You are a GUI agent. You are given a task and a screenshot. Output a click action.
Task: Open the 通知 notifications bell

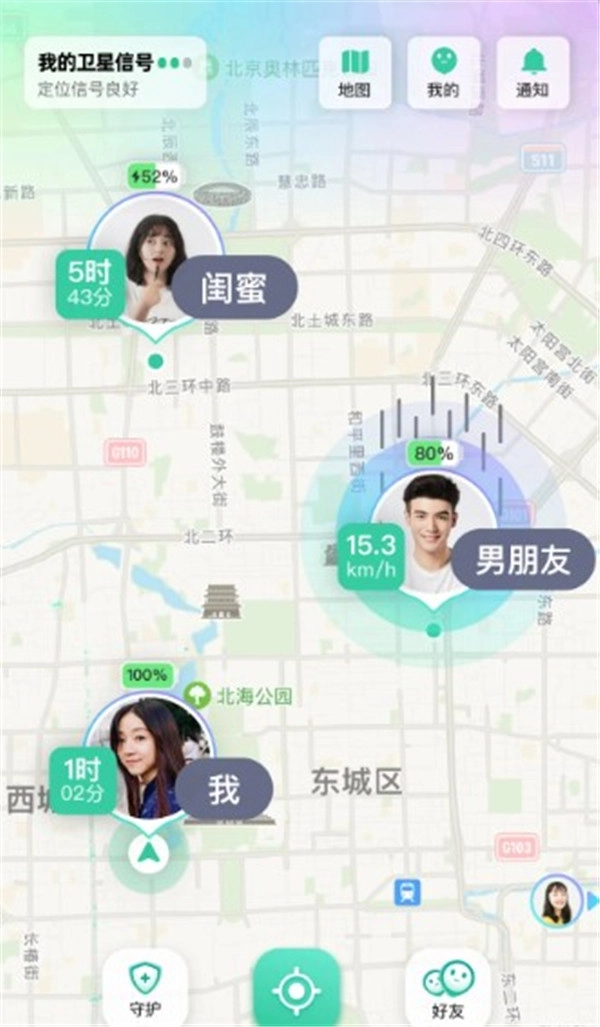[532, 72]
